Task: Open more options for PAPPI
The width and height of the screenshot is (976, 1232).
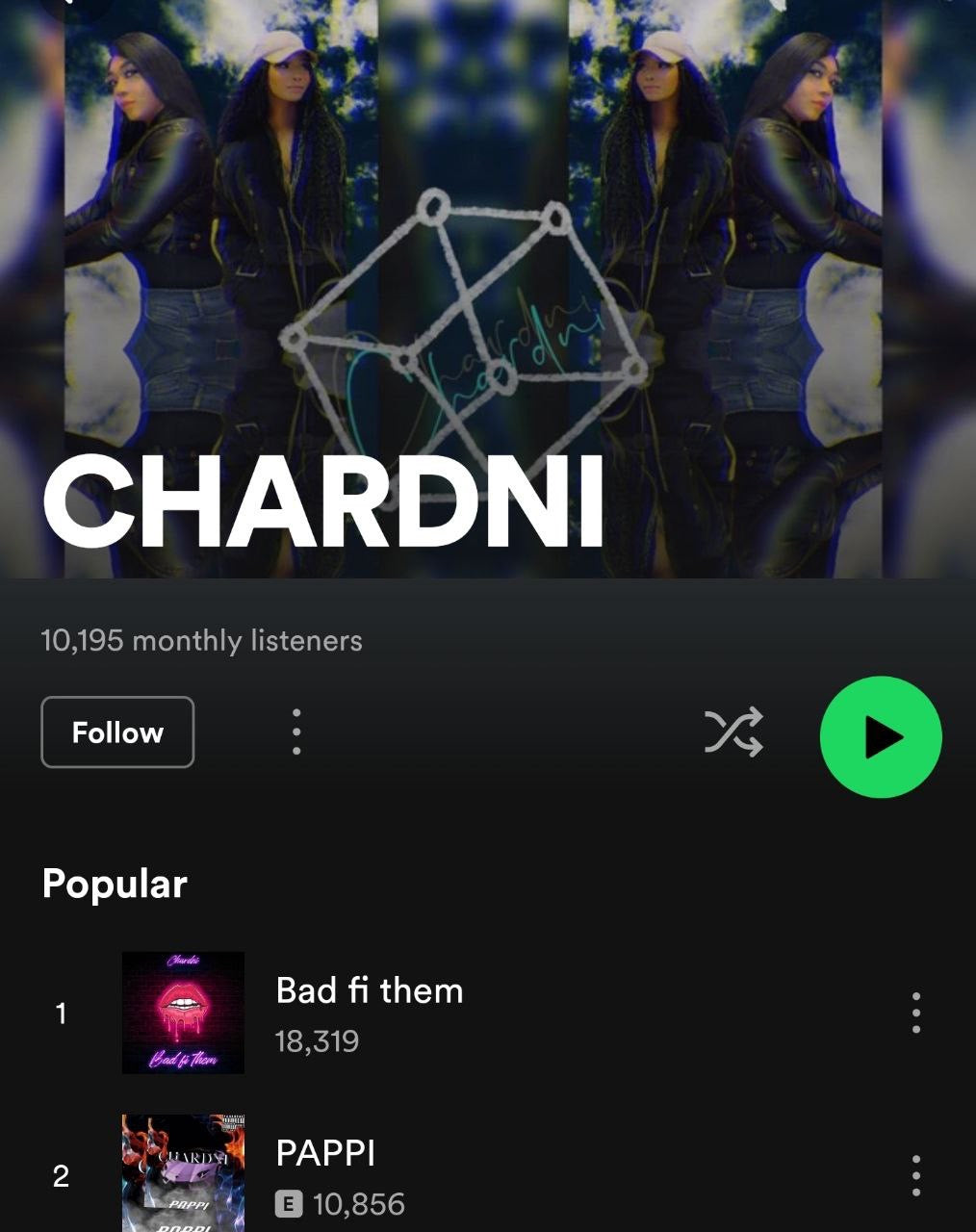Action: 915,1175
